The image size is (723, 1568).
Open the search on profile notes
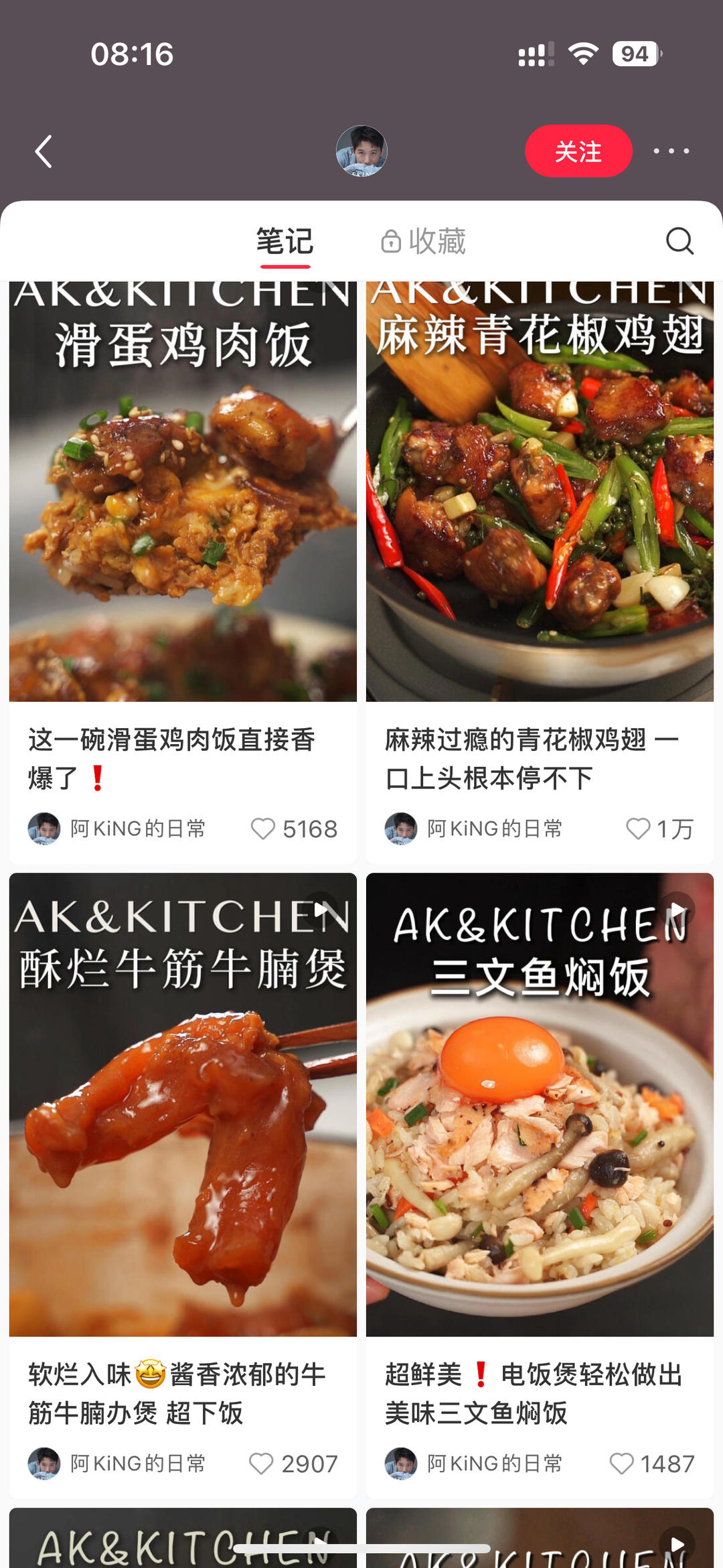pos(679,241)
